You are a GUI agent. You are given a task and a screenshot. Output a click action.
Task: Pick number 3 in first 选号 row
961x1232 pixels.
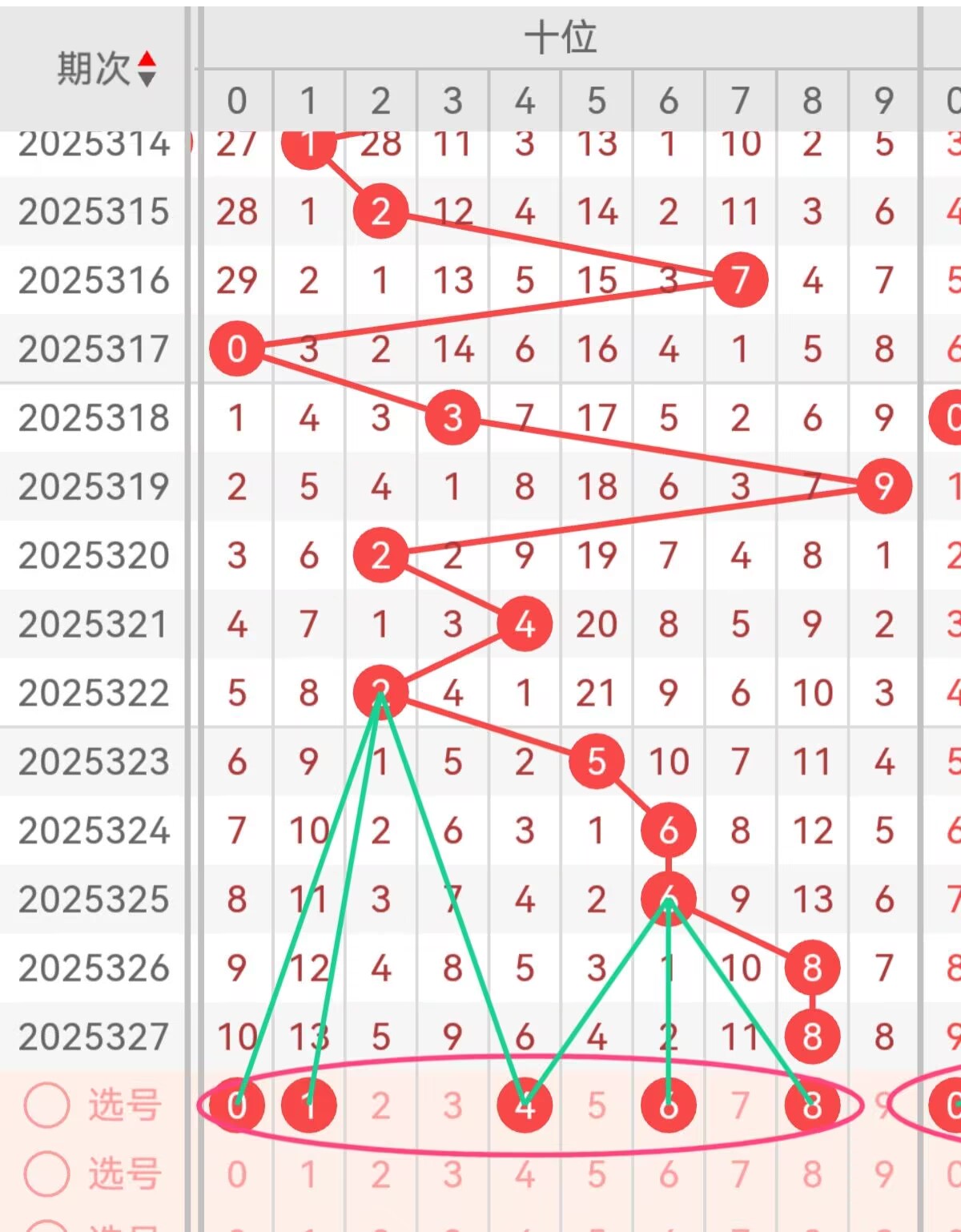pyautogui.click(x=453, y=1105)
